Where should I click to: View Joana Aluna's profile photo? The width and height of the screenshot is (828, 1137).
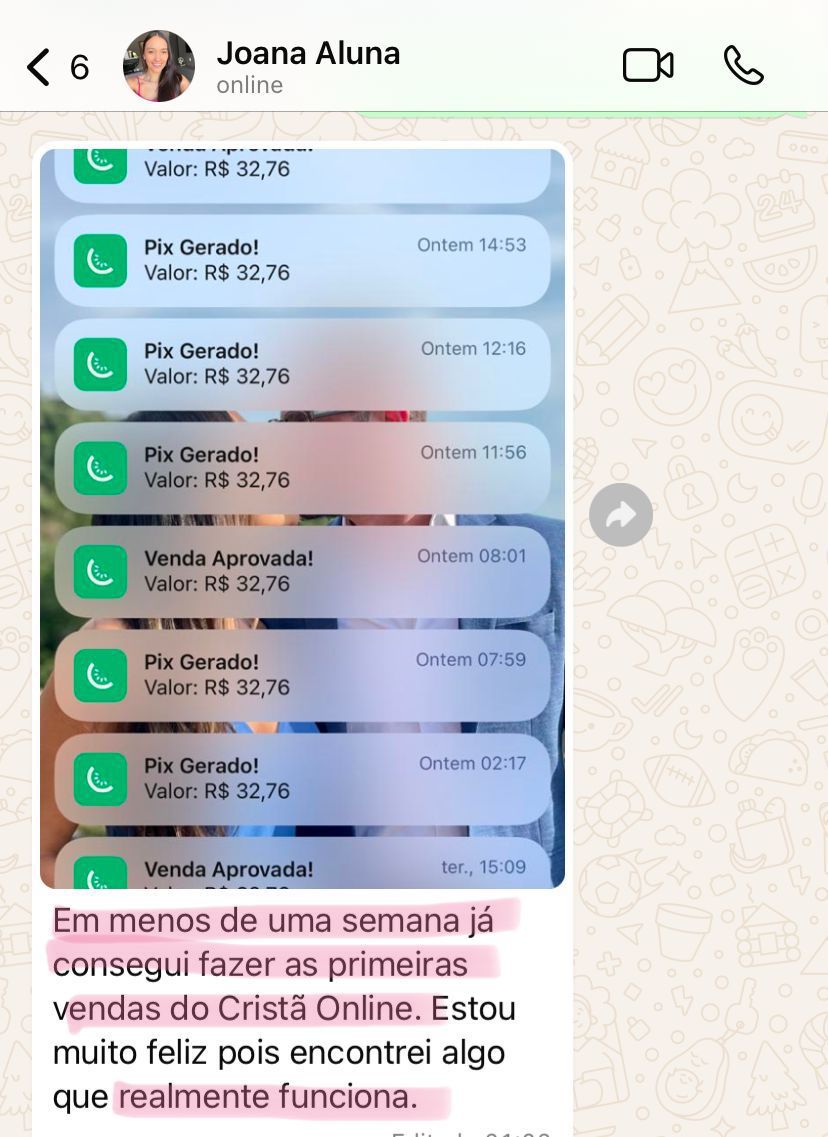pyautogui.click(x=159, y=66)
